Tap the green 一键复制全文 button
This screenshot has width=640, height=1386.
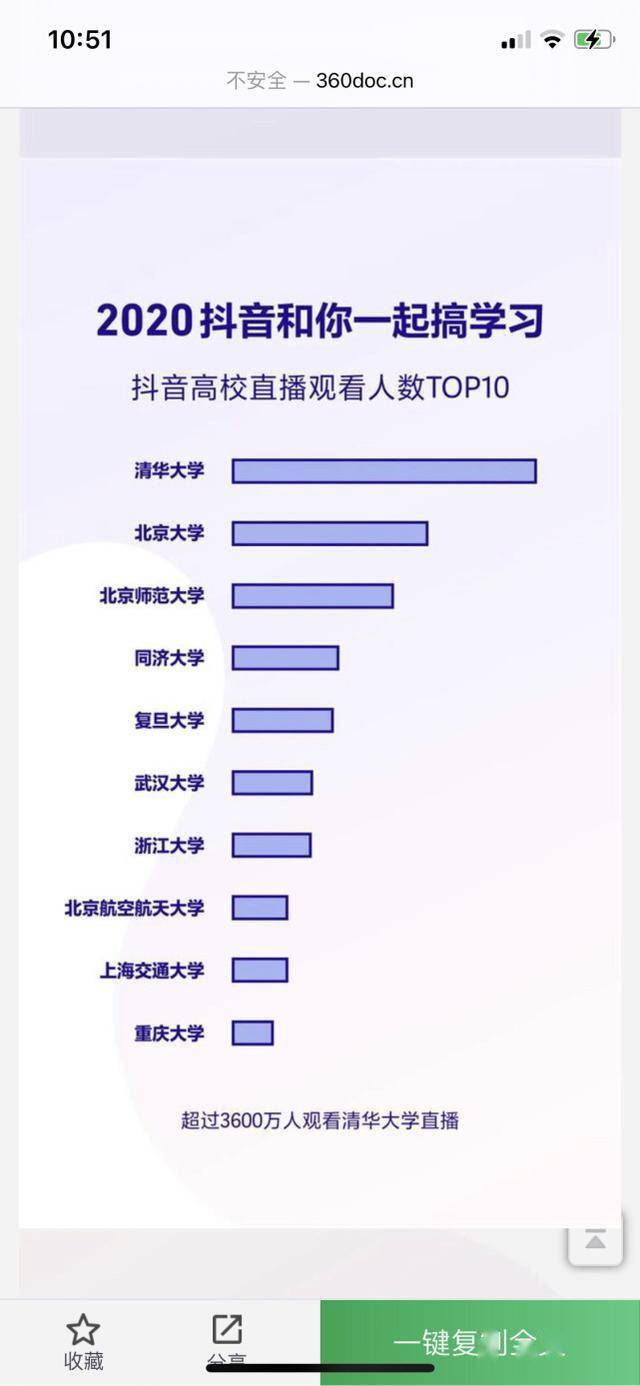point(480,1343)
